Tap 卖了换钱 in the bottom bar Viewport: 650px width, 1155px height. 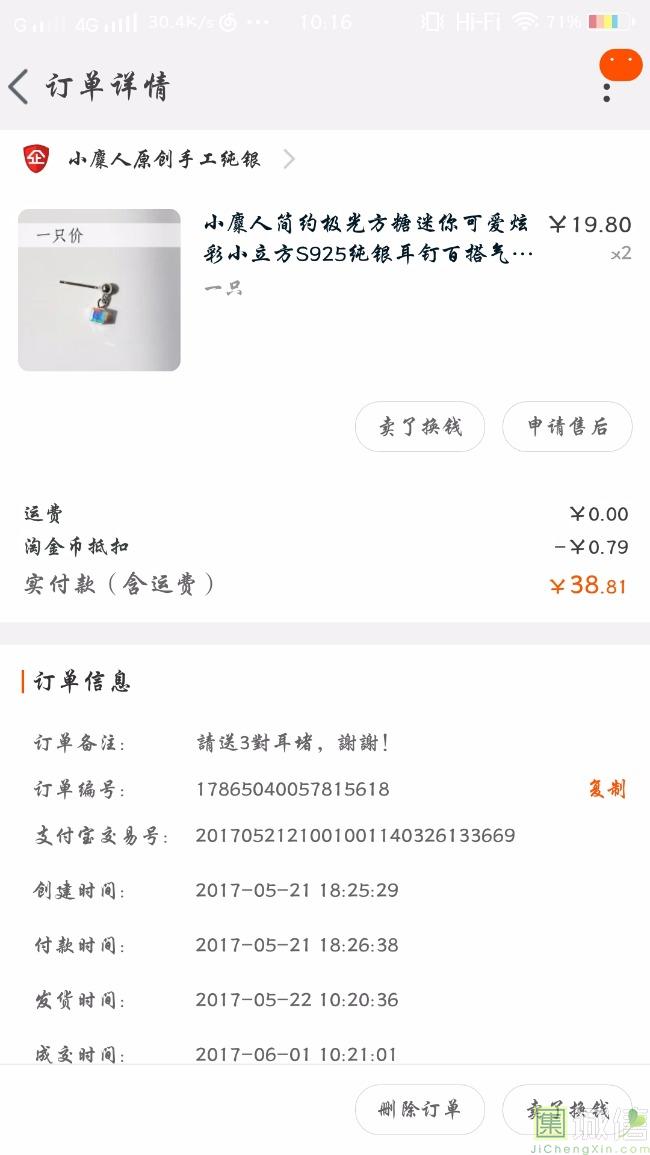click(567, 1109)
